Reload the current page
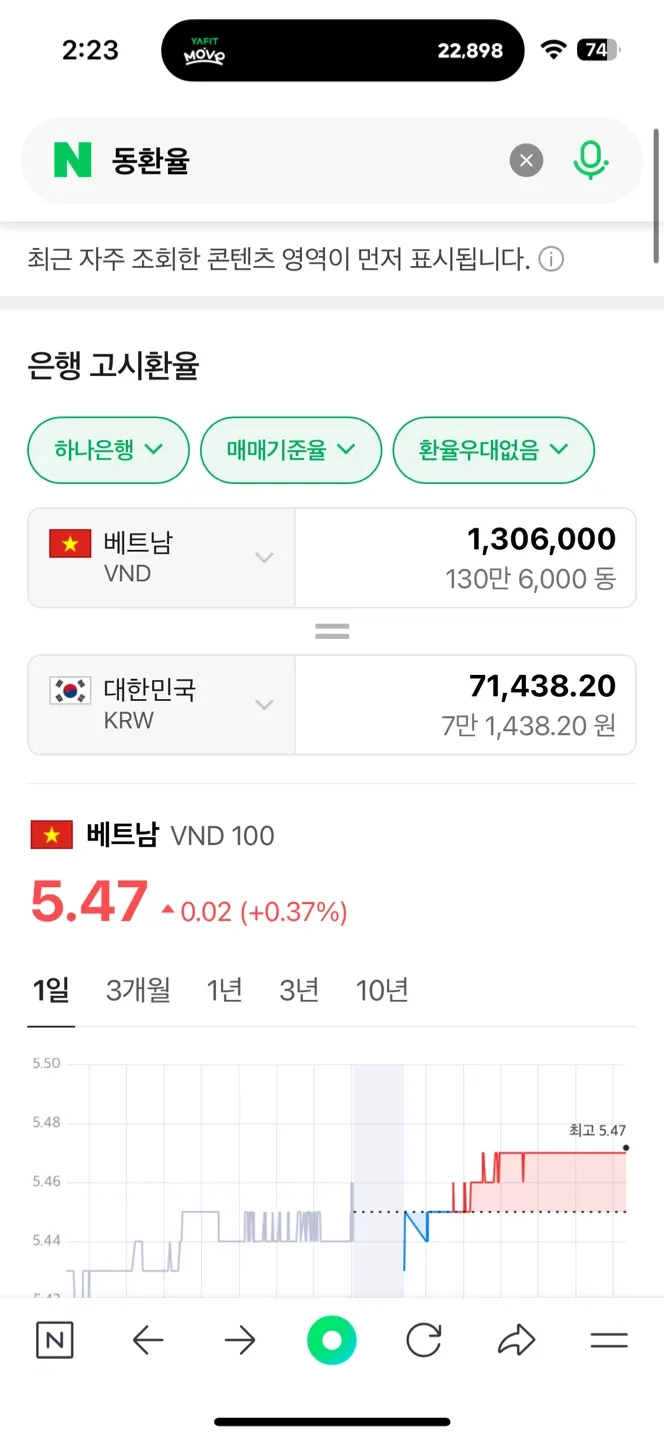This screenshot has height=1440, width=664. [x=424, y=1341]
